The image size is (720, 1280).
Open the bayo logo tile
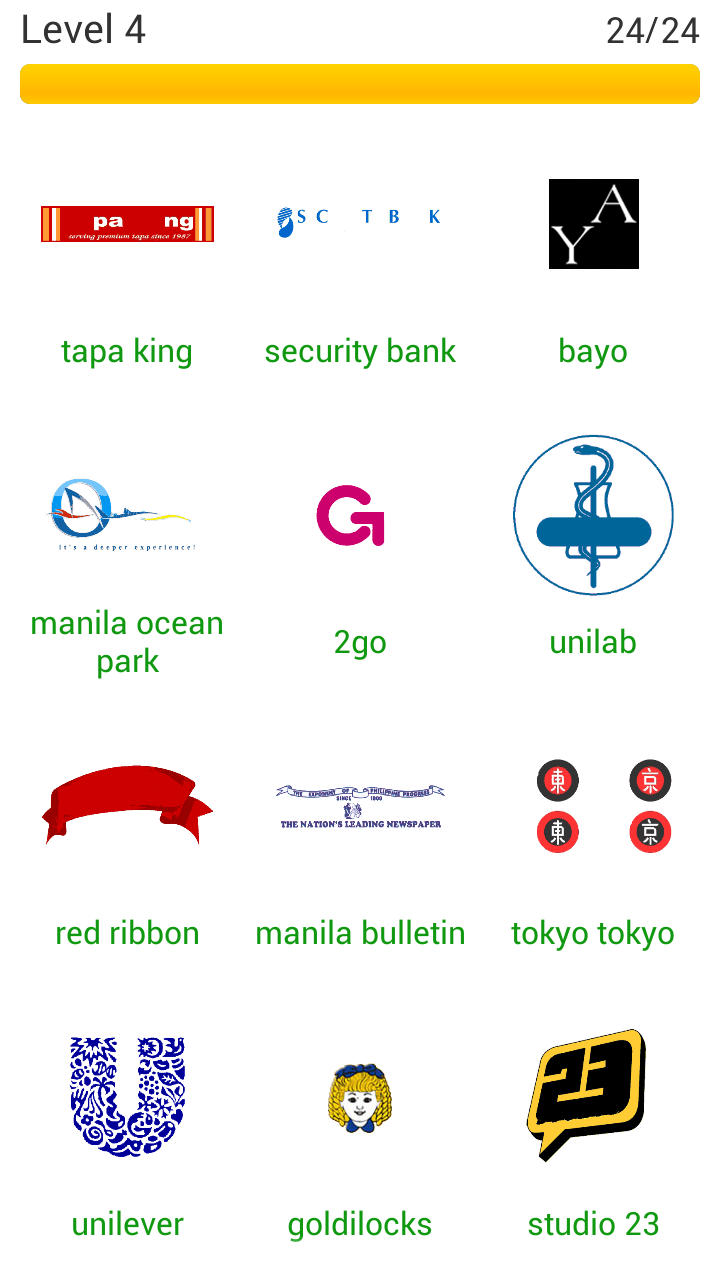[593, 224]
